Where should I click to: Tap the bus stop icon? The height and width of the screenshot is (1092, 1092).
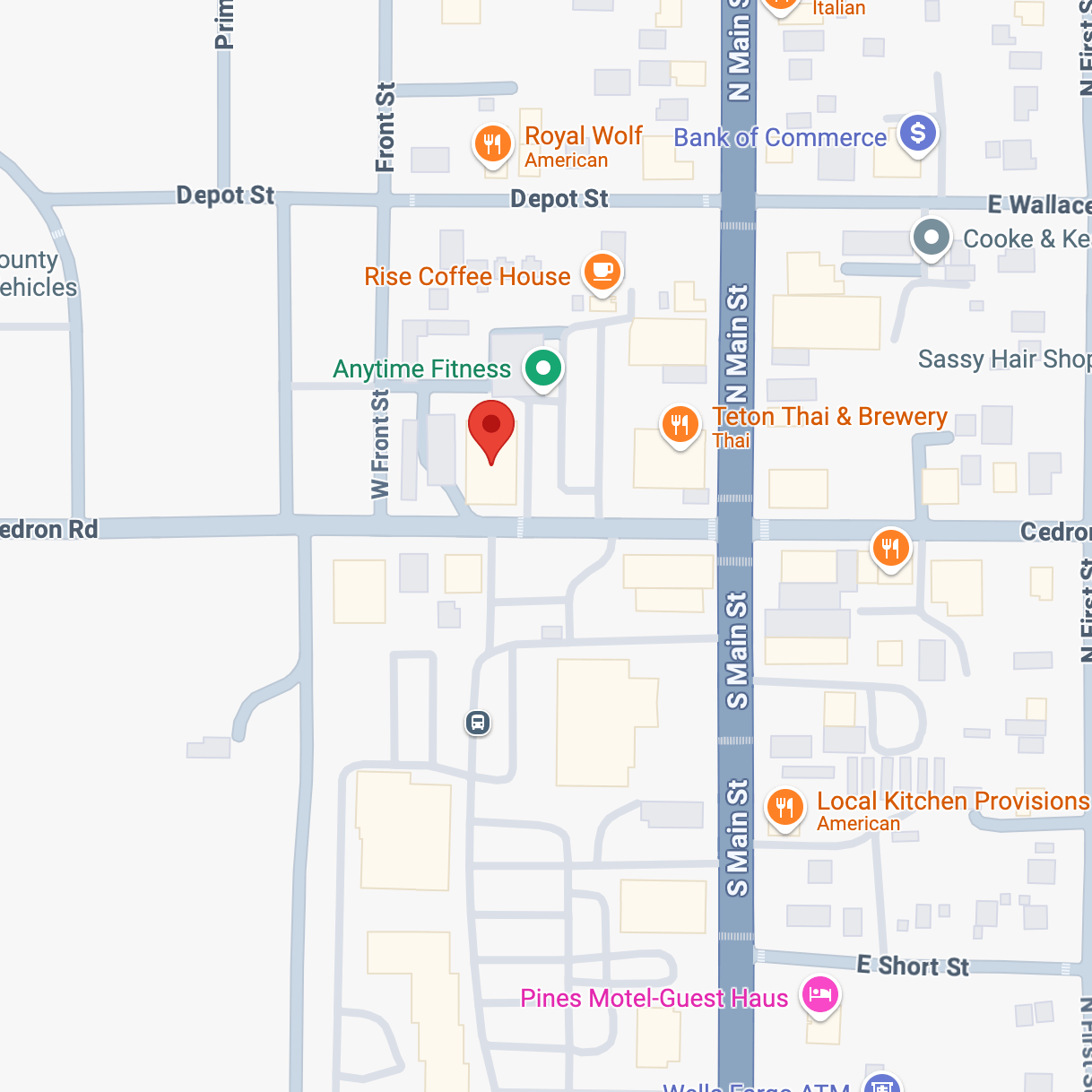click(478, 722)
